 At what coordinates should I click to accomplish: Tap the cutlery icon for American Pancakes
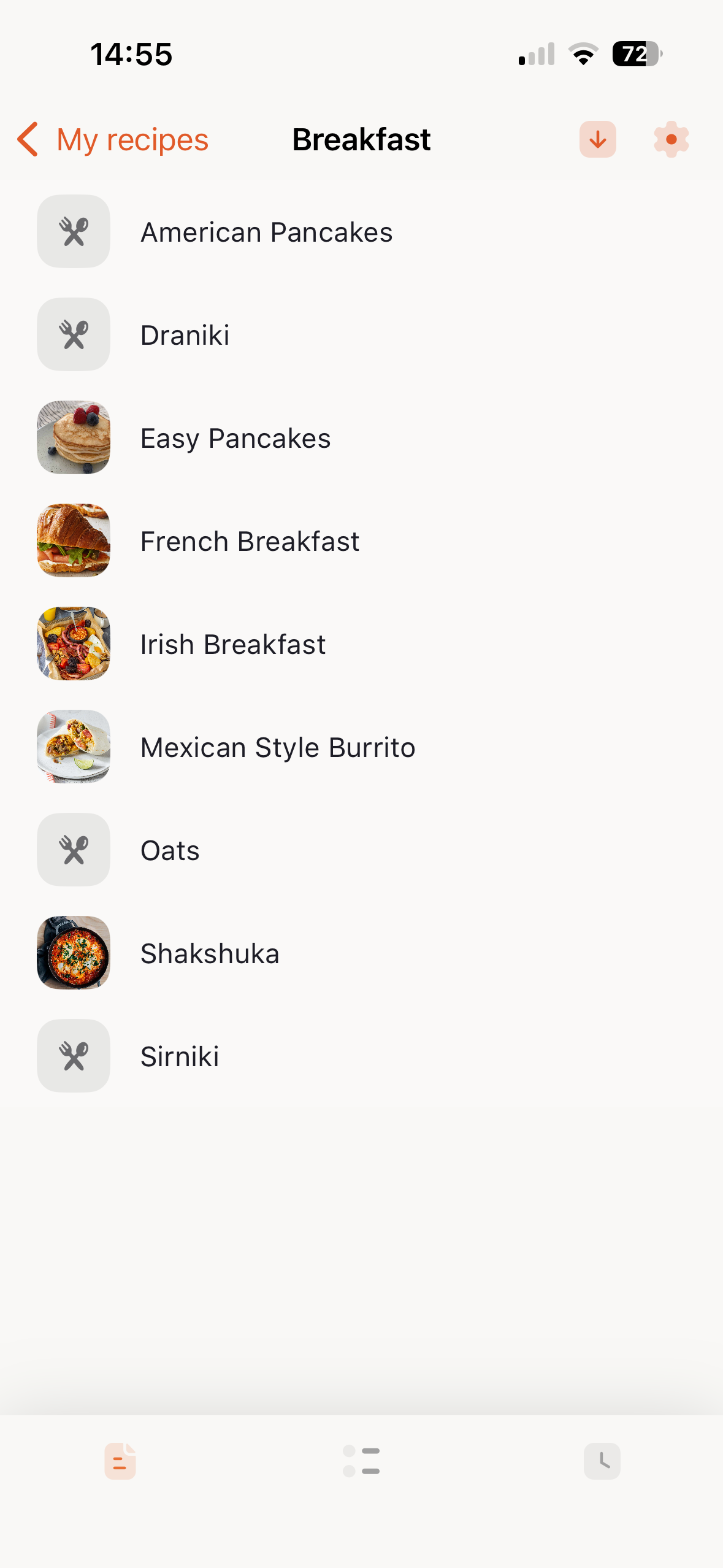pyautogui.click(x=73, y=231)
